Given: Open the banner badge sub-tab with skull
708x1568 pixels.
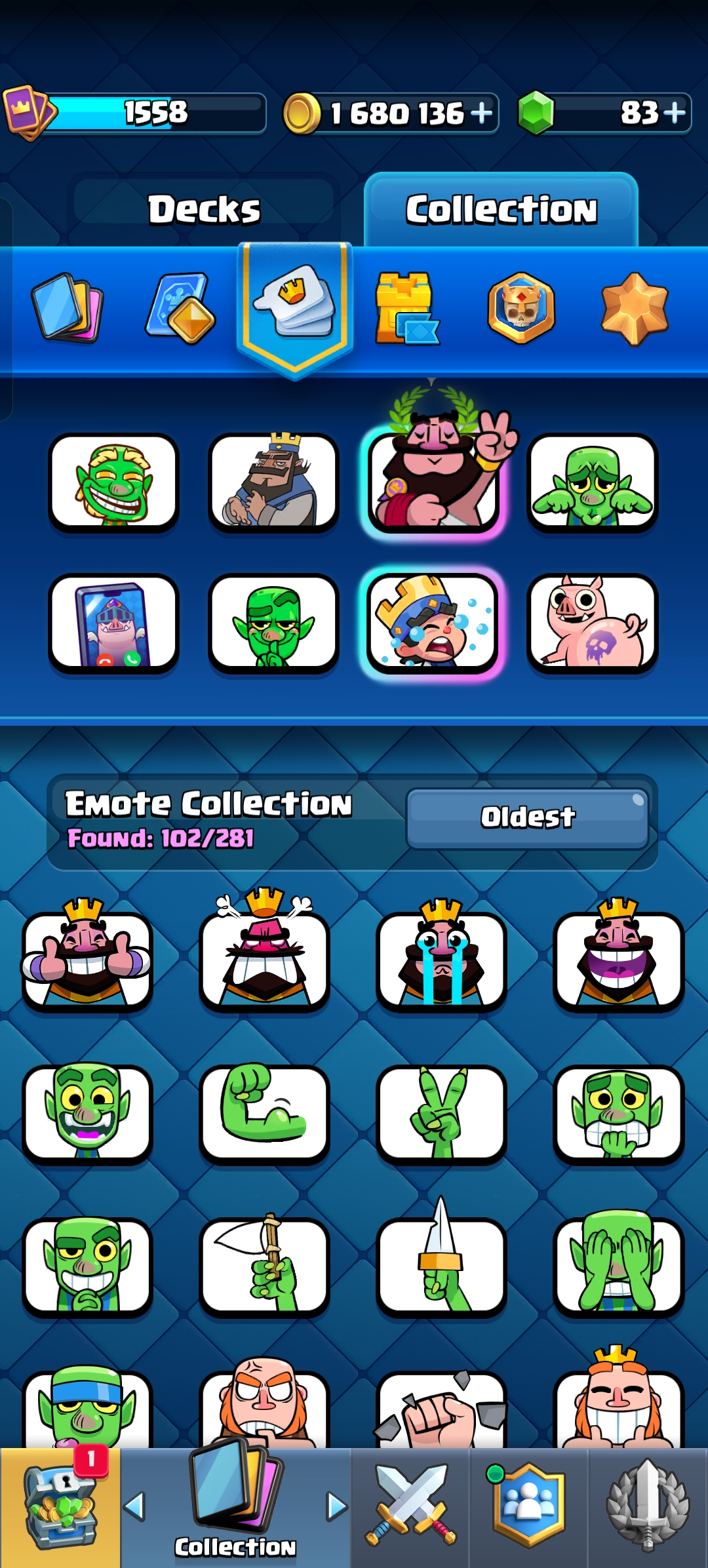Looking at the screenshot, I should [521, 308].
